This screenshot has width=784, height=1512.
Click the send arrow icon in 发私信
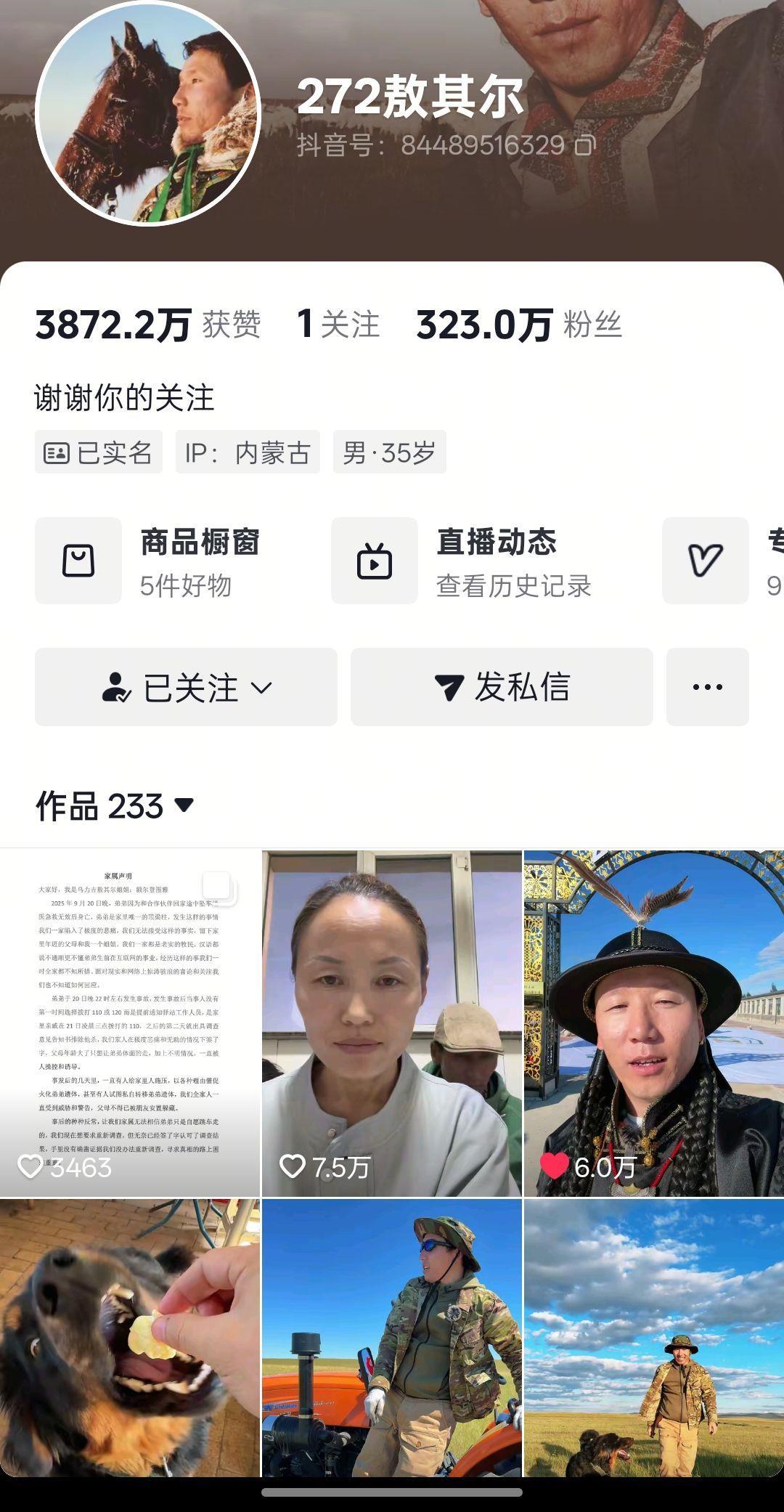tap(452, 686)
